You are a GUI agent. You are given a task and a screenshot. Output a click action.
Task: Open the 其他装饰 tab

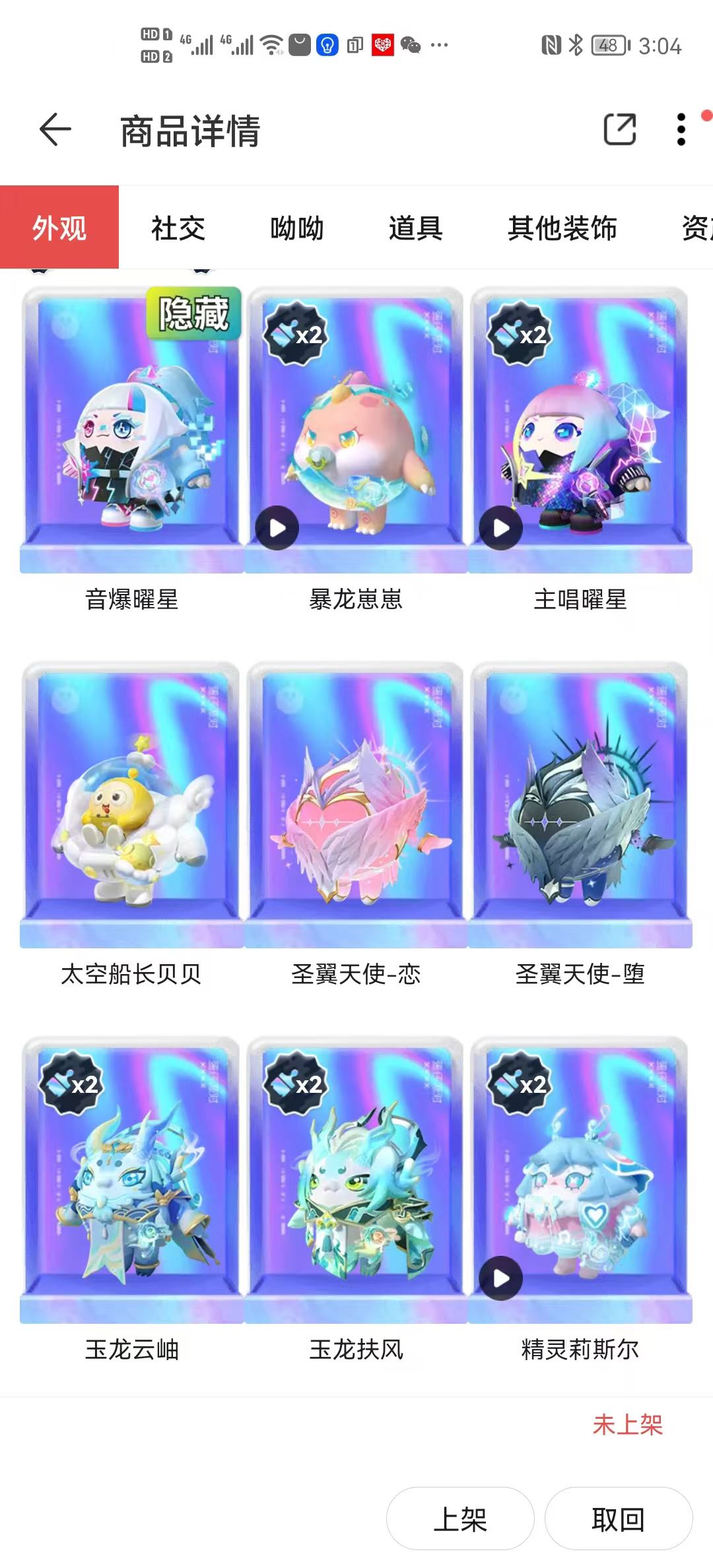[x=562, y=228]
